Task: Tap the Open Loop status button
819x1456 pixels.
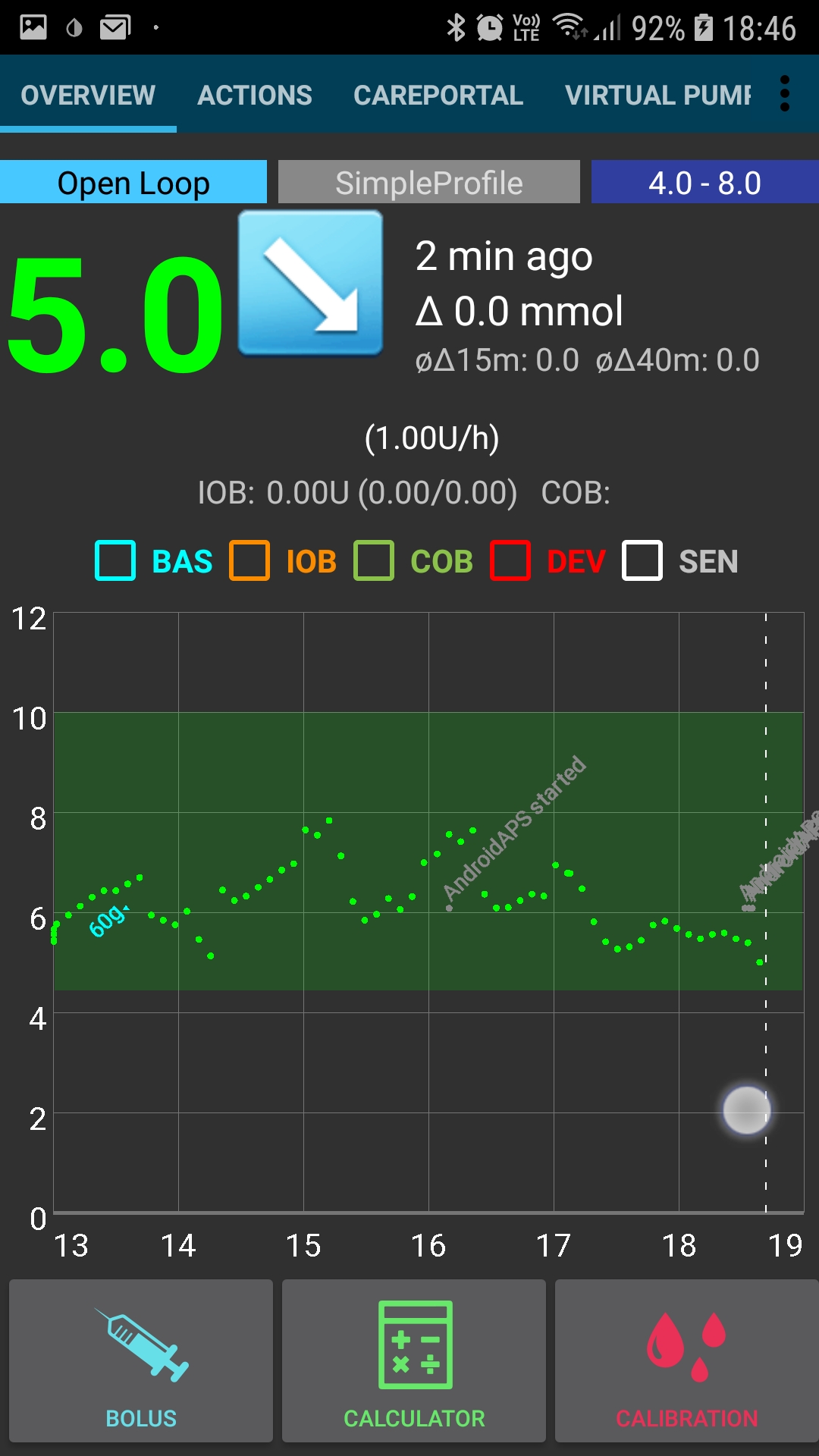Action: (133, 183)
